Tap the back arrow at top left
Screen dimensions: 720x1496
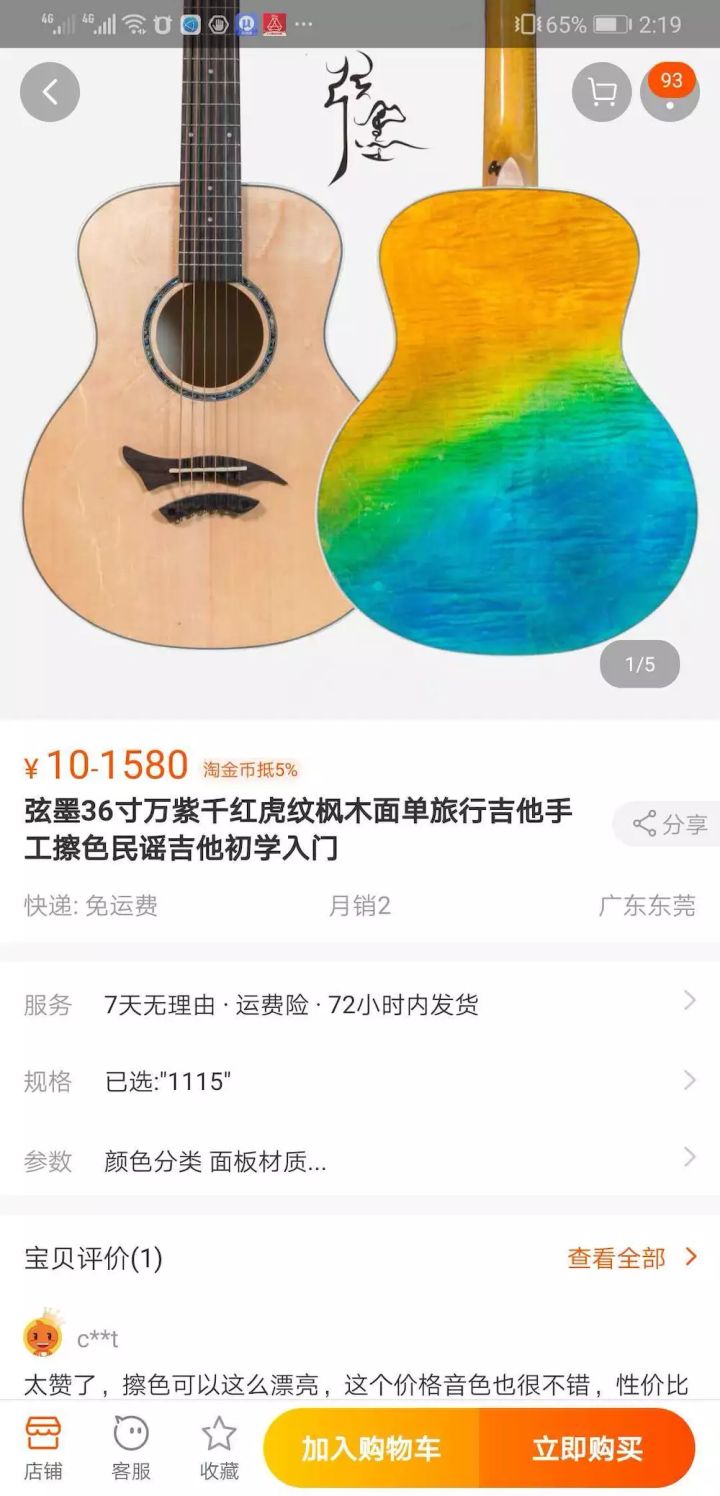(50, 90)
